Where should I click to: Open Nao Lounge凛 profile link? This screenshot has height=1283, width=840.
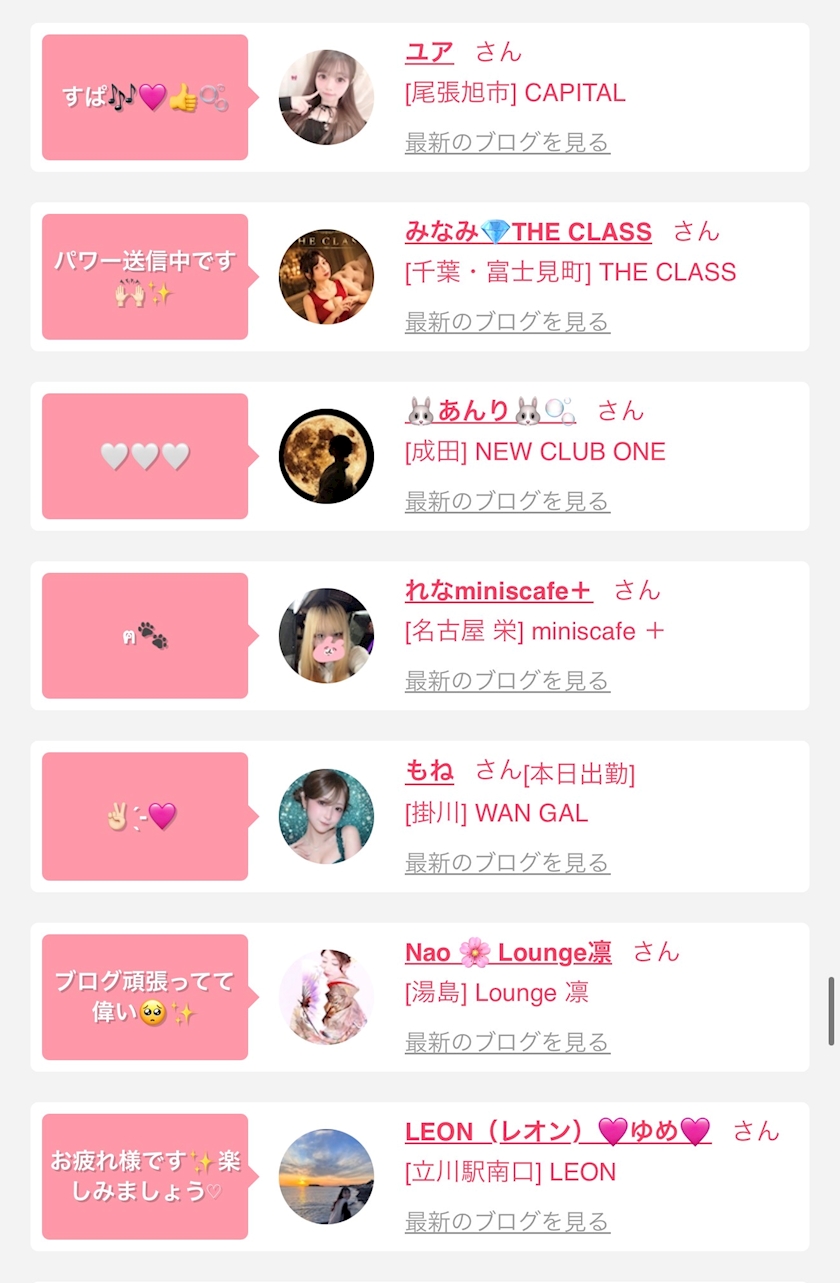[508, 952]
